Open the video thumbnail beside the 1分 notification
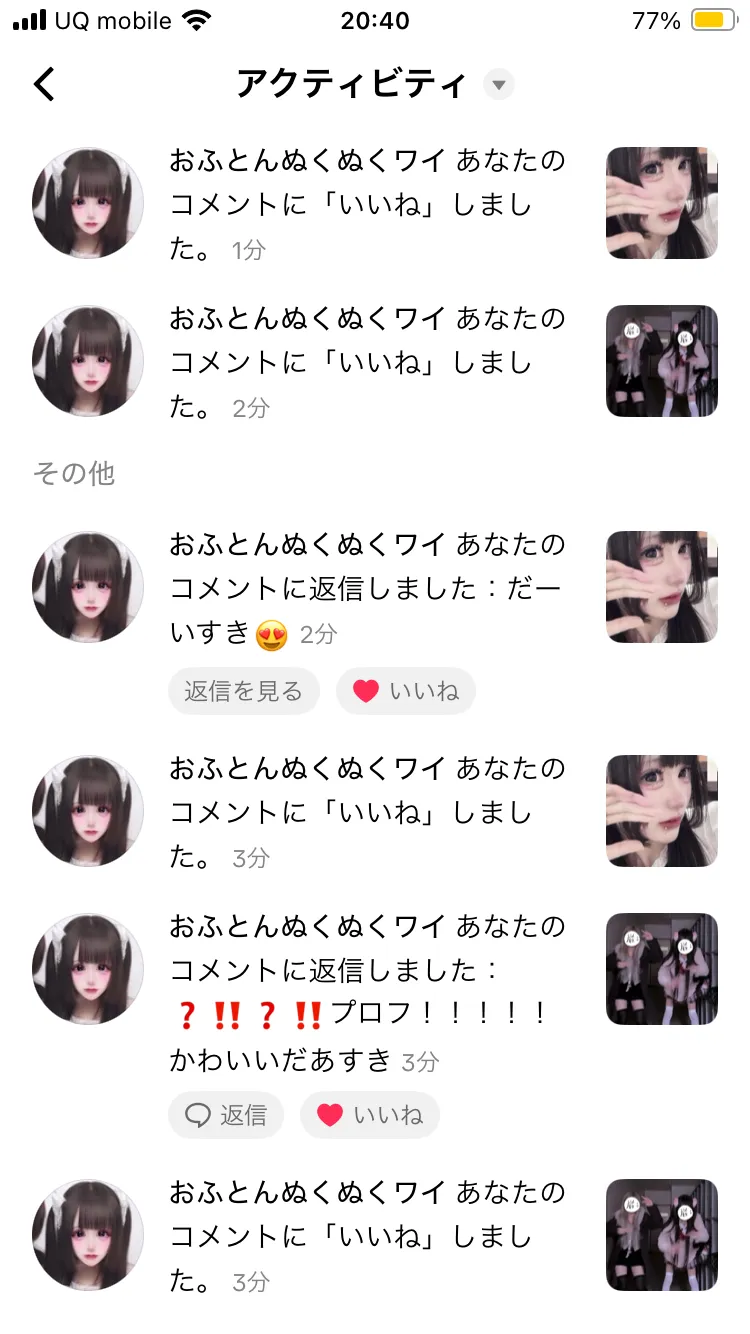 [661, 203]
